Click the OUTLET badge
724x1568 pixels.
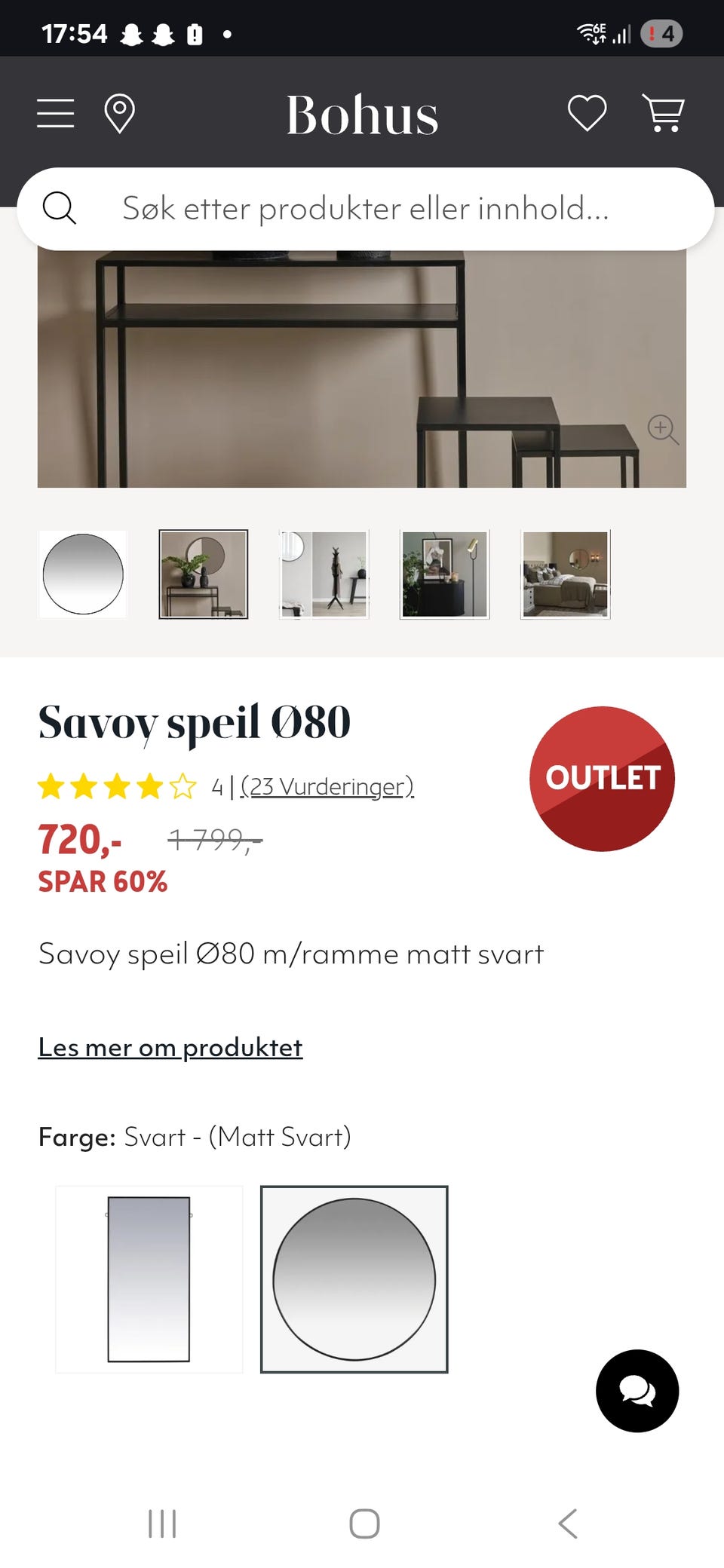pos(602,778)
